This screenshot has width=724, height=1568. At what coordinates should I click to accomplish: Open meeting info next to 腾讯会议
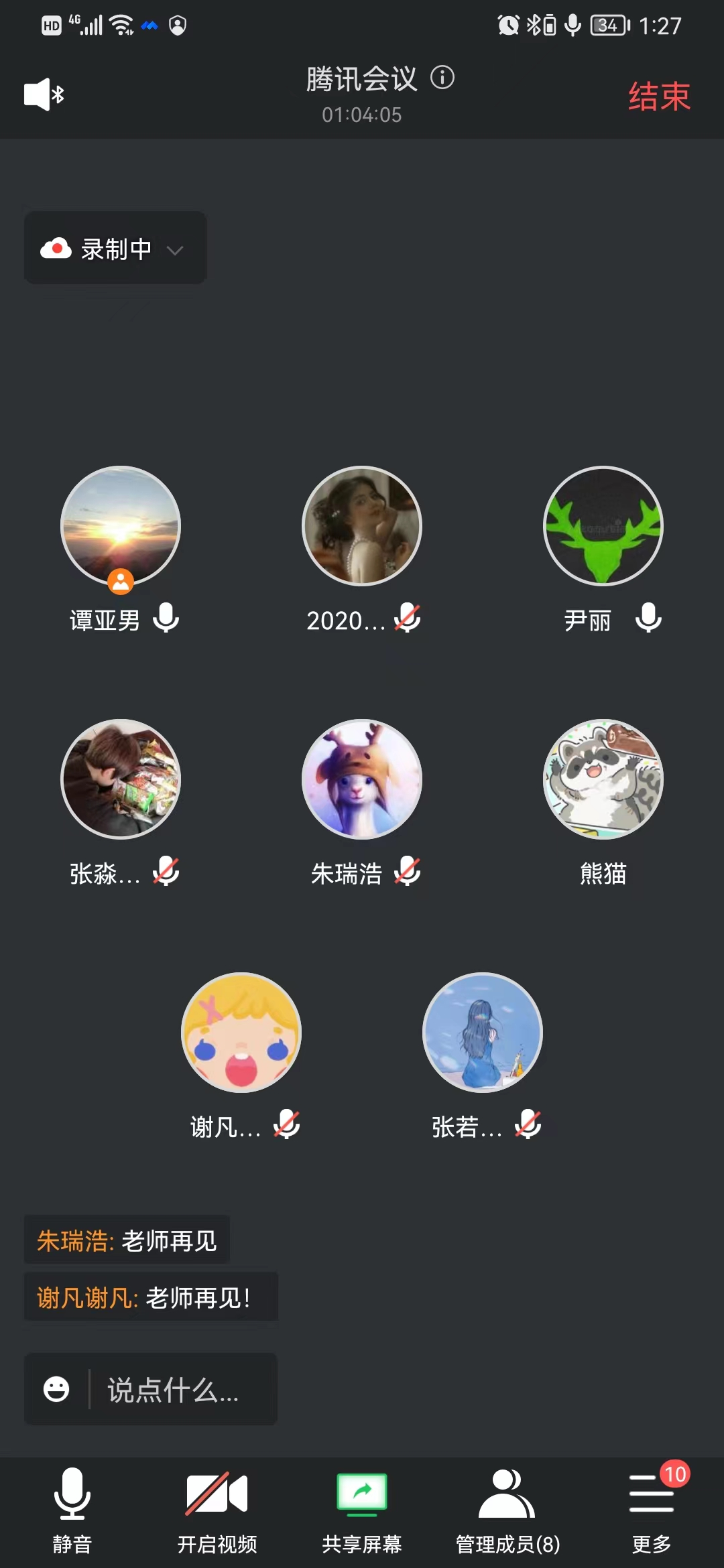click(442, 78)
